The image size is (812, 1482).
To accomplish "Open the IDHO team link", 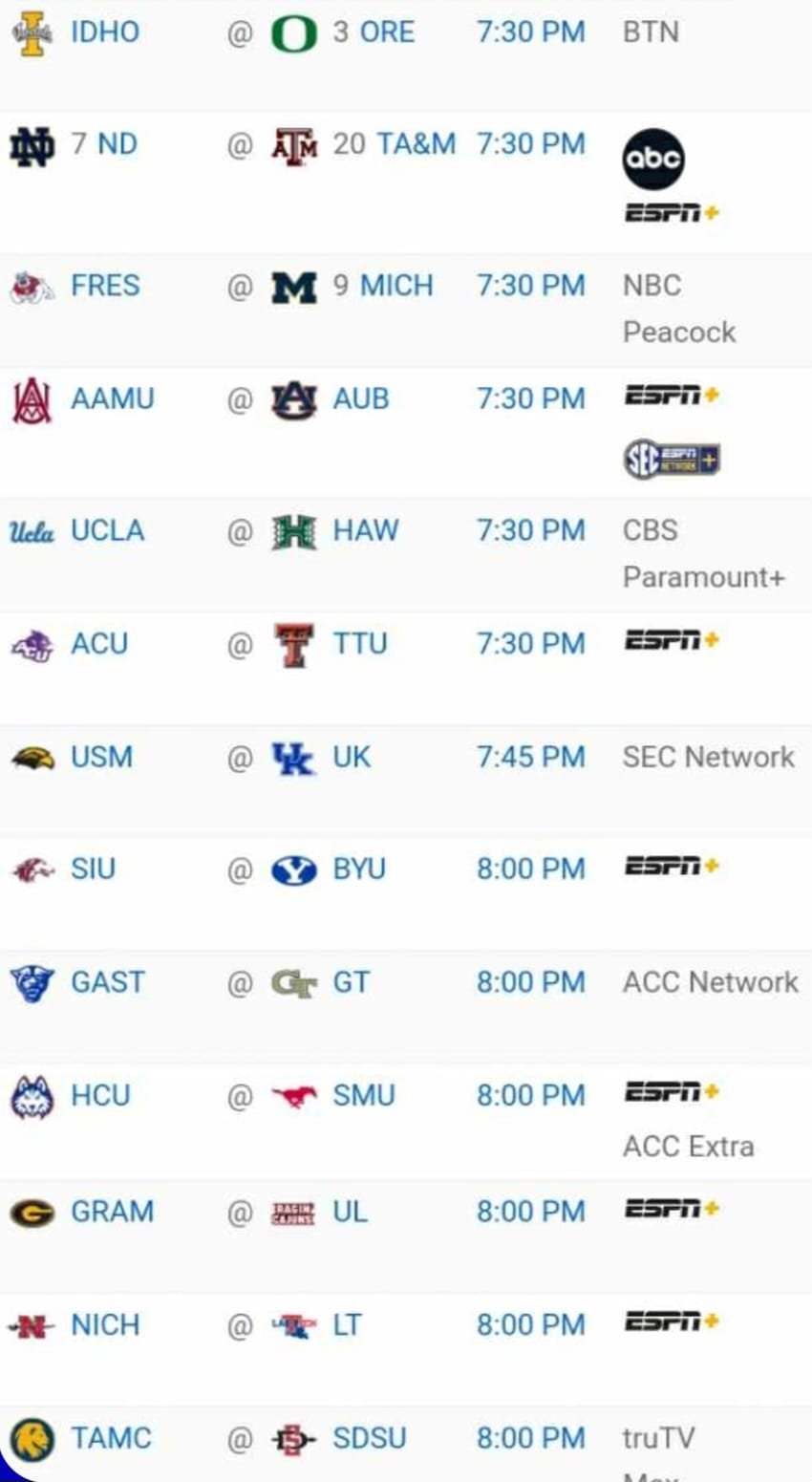I will tap(105, 32).
